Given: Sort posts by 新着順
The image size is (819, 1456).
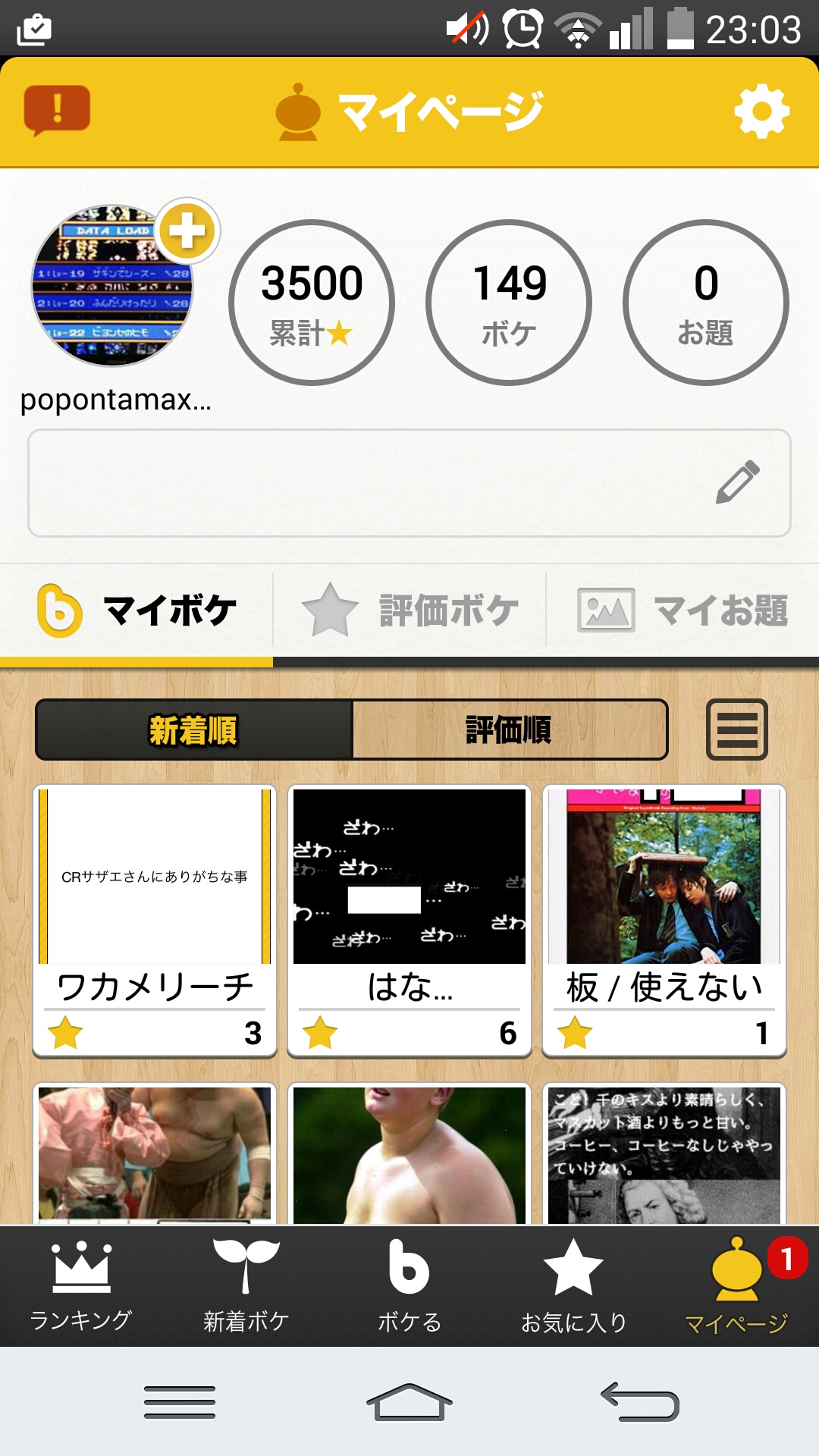Looking at the screenshot, I should coord(194,730).
